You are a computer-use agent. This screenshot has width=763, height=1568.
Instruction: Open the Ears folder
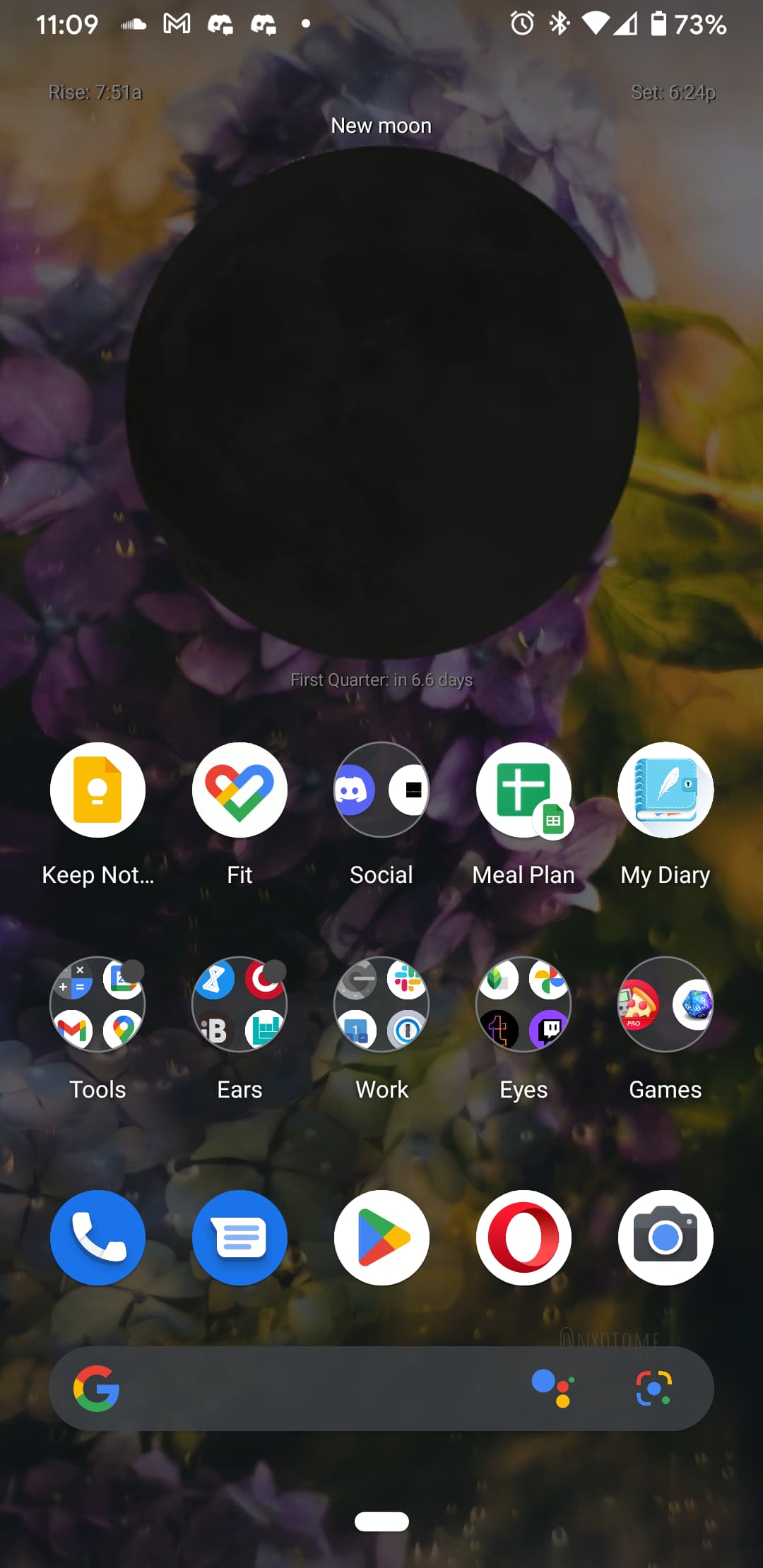pos(239,1004)
